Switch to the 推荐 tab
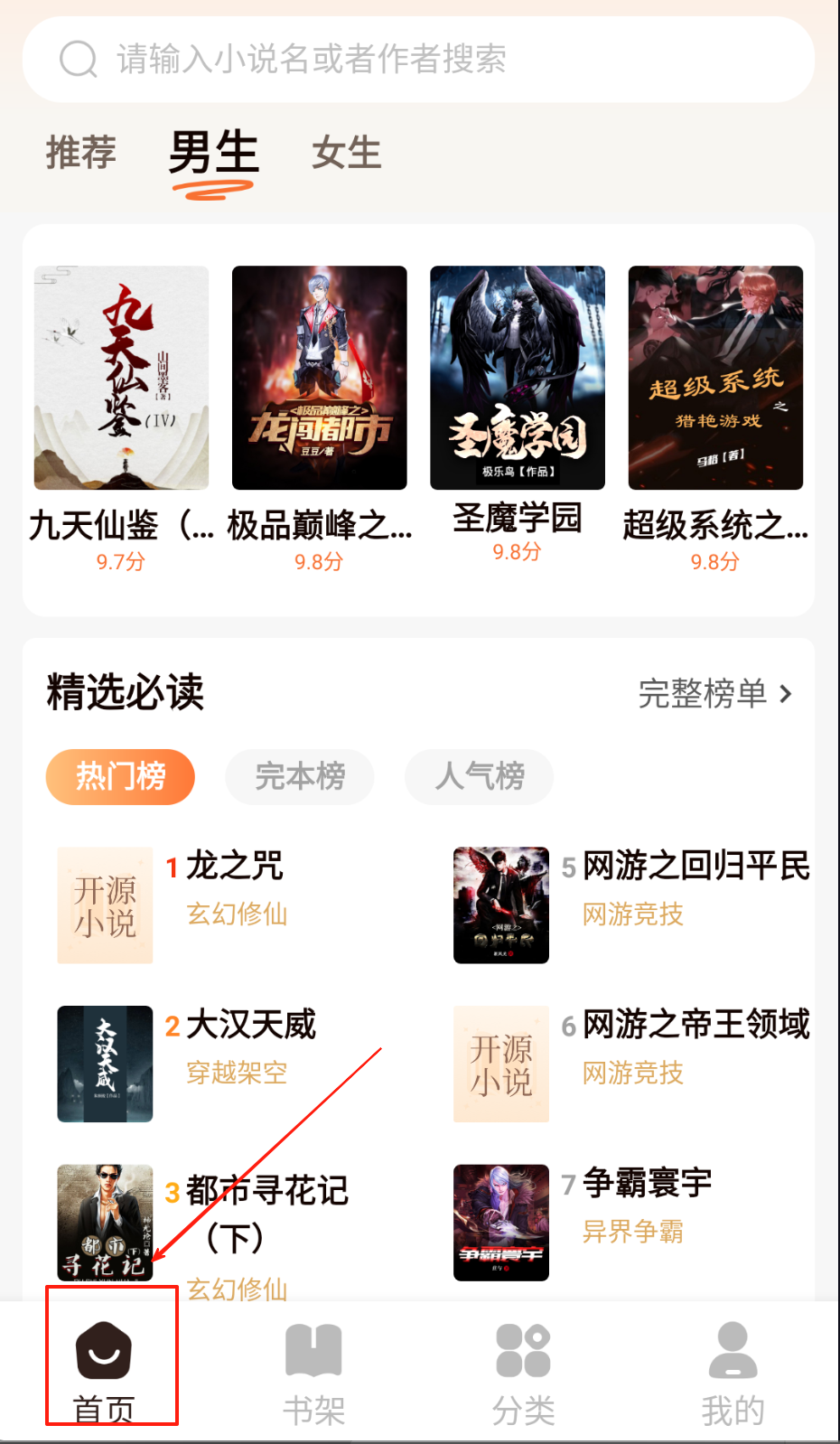 pyautogui.click(x=81, y=152)
